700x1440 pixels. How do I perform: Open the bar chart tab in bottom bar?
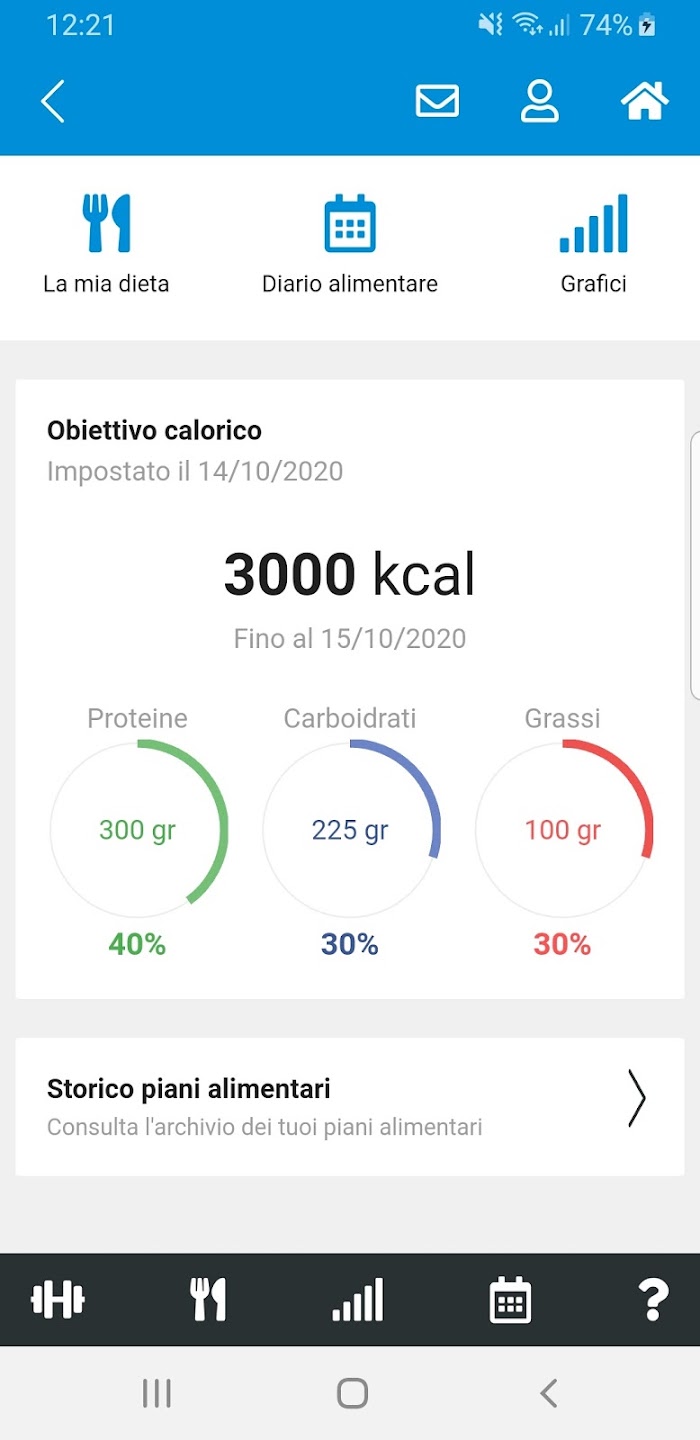(x=358, y=1300)
